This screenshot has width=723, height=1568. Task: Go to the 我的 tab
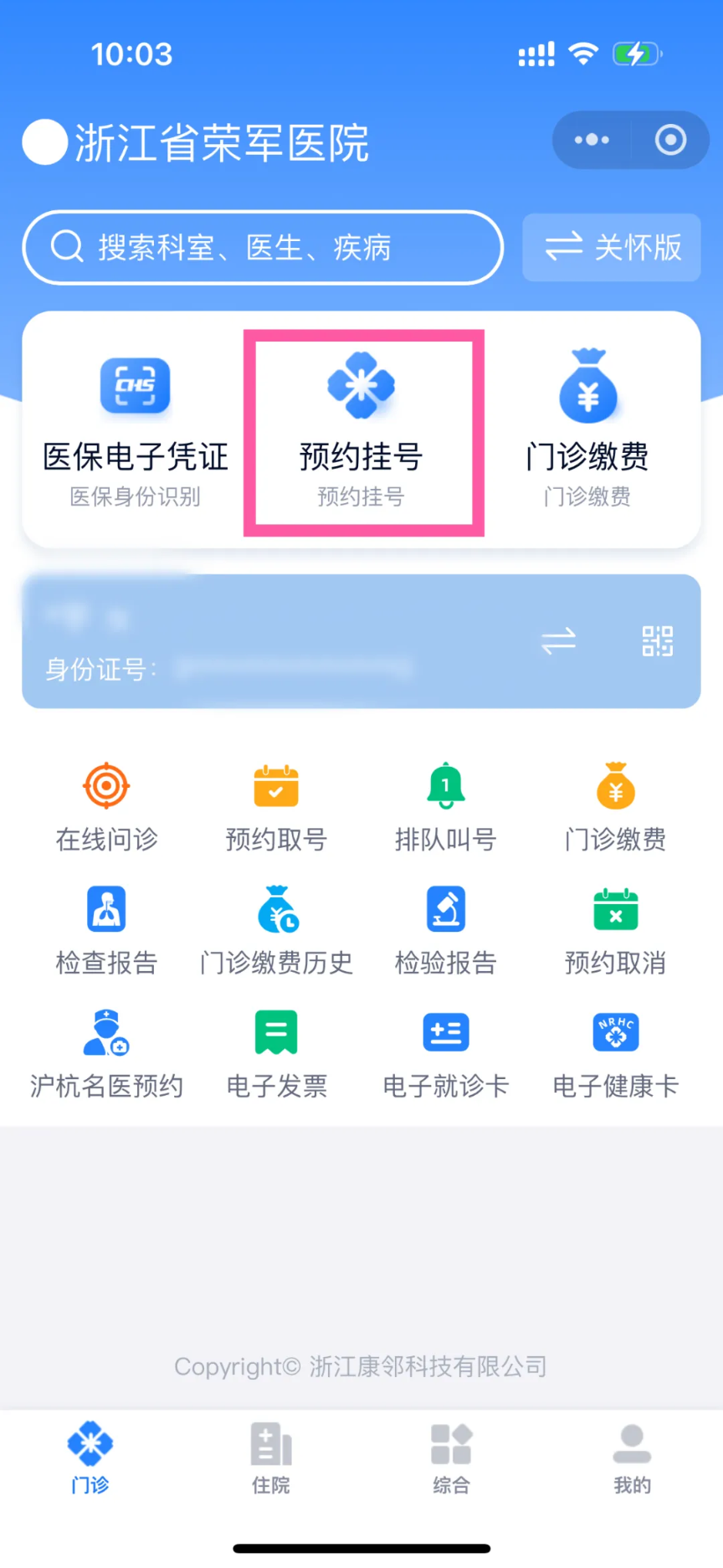click(x=632, y=1458)
